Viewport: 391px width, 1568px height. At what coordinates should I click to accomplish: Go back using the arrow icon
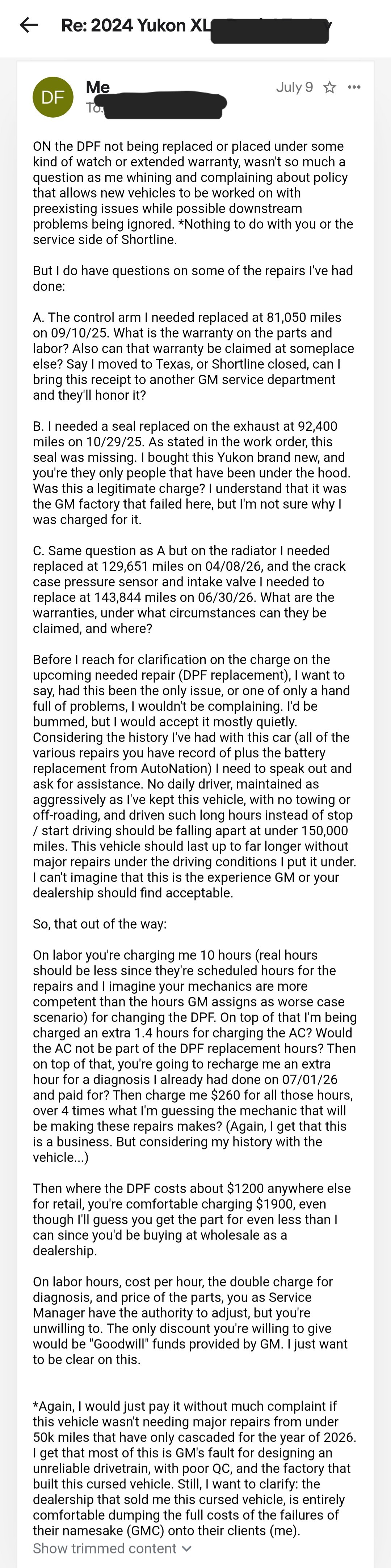pyautogui.click(x=29, y=25)
